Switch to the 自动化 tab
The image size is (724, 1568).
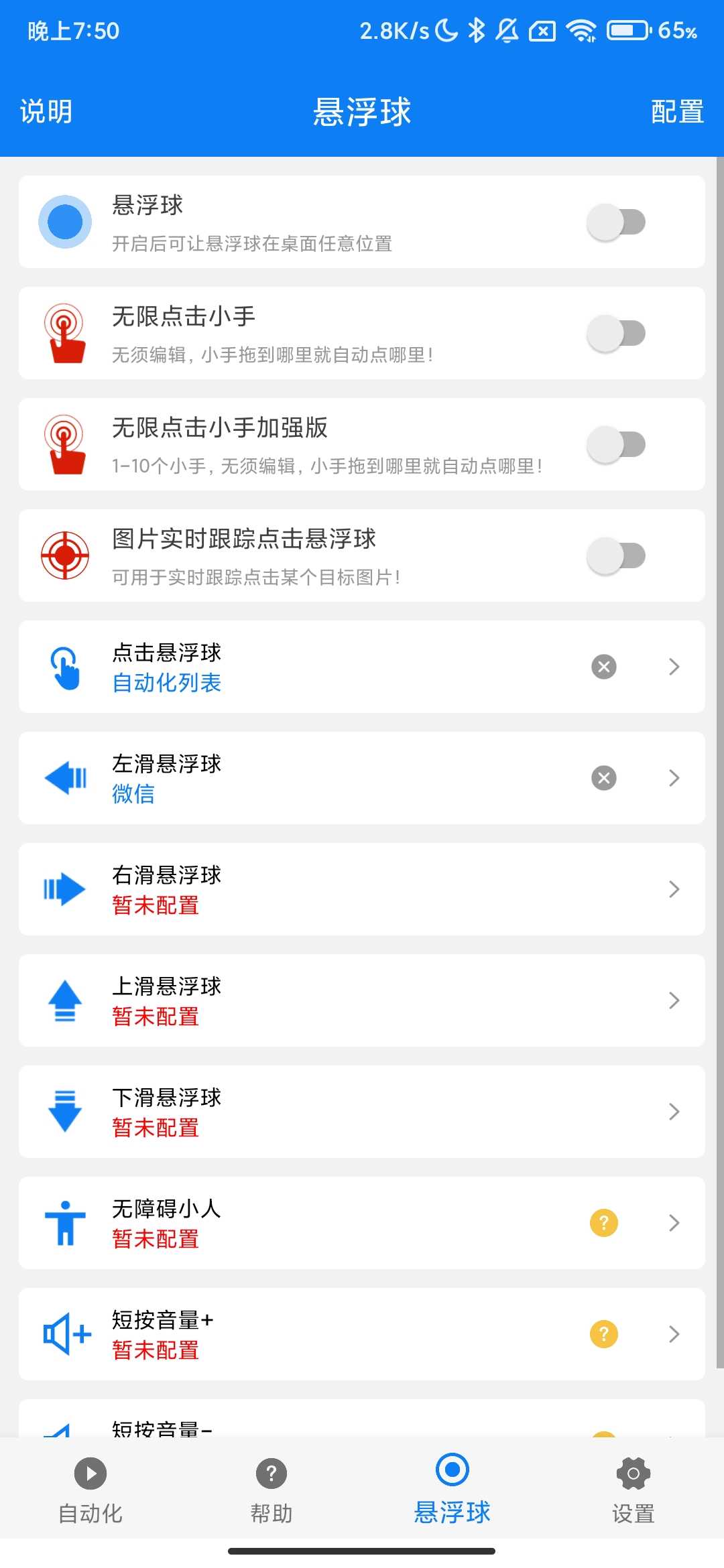tap(90, 1491)
